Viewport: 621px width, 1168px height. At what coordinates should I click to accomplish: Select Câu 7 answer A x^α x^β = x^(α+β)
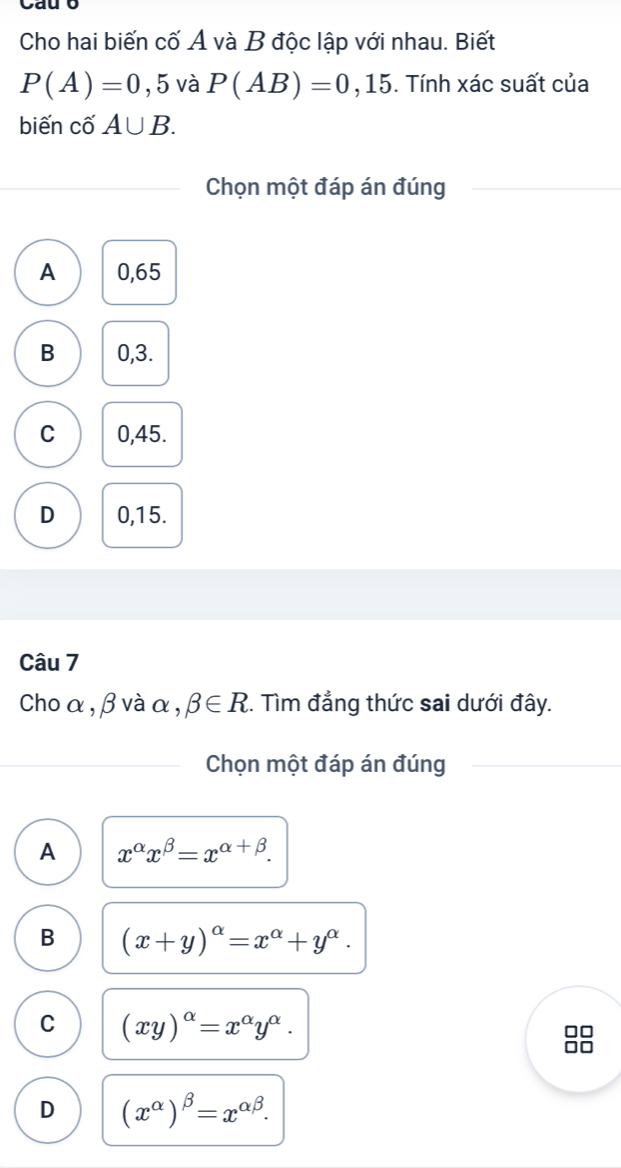click(x=49, y=853)
